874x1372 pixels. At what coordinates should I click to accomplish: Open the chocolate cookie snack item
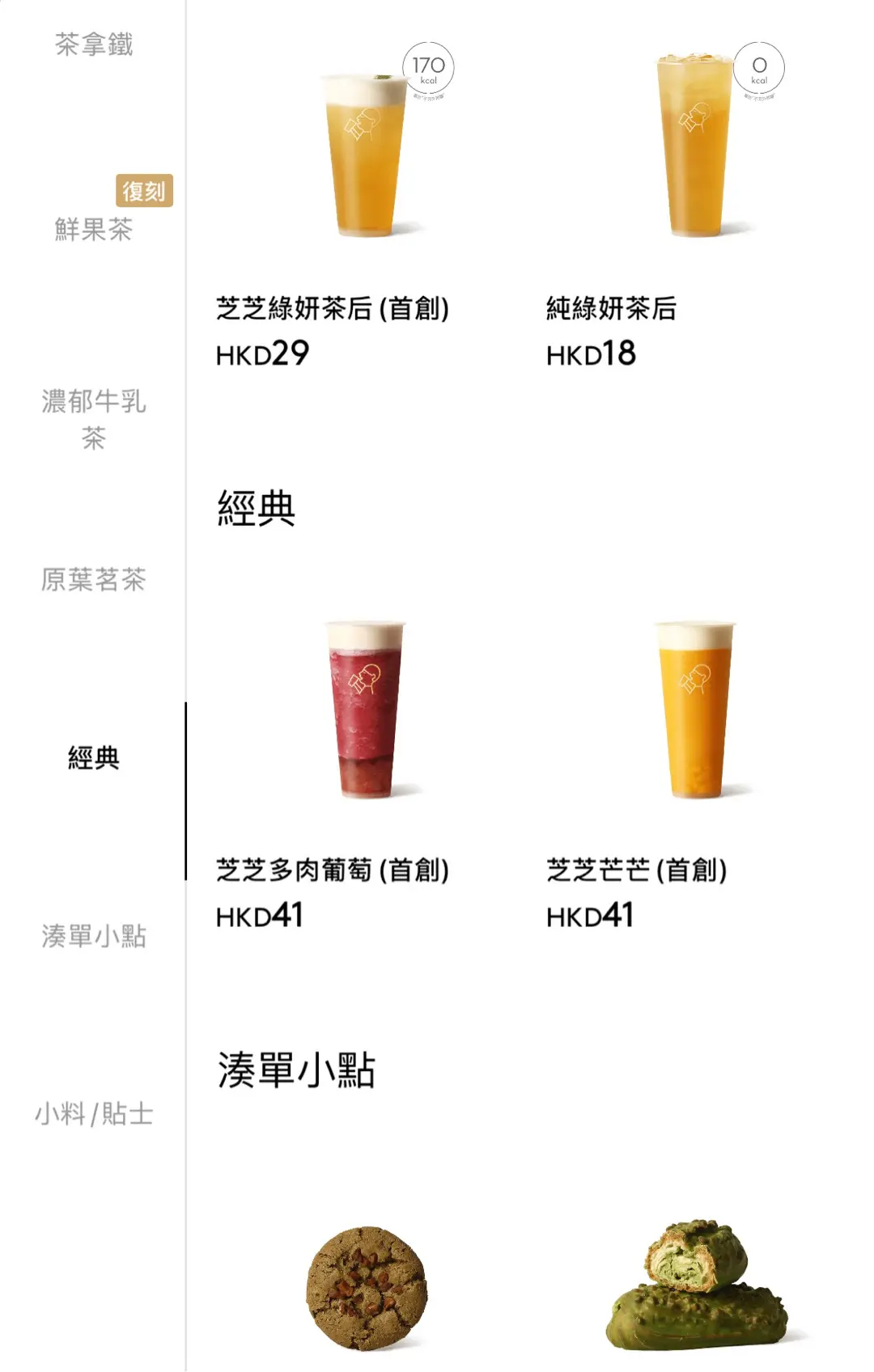point(366,1288)
